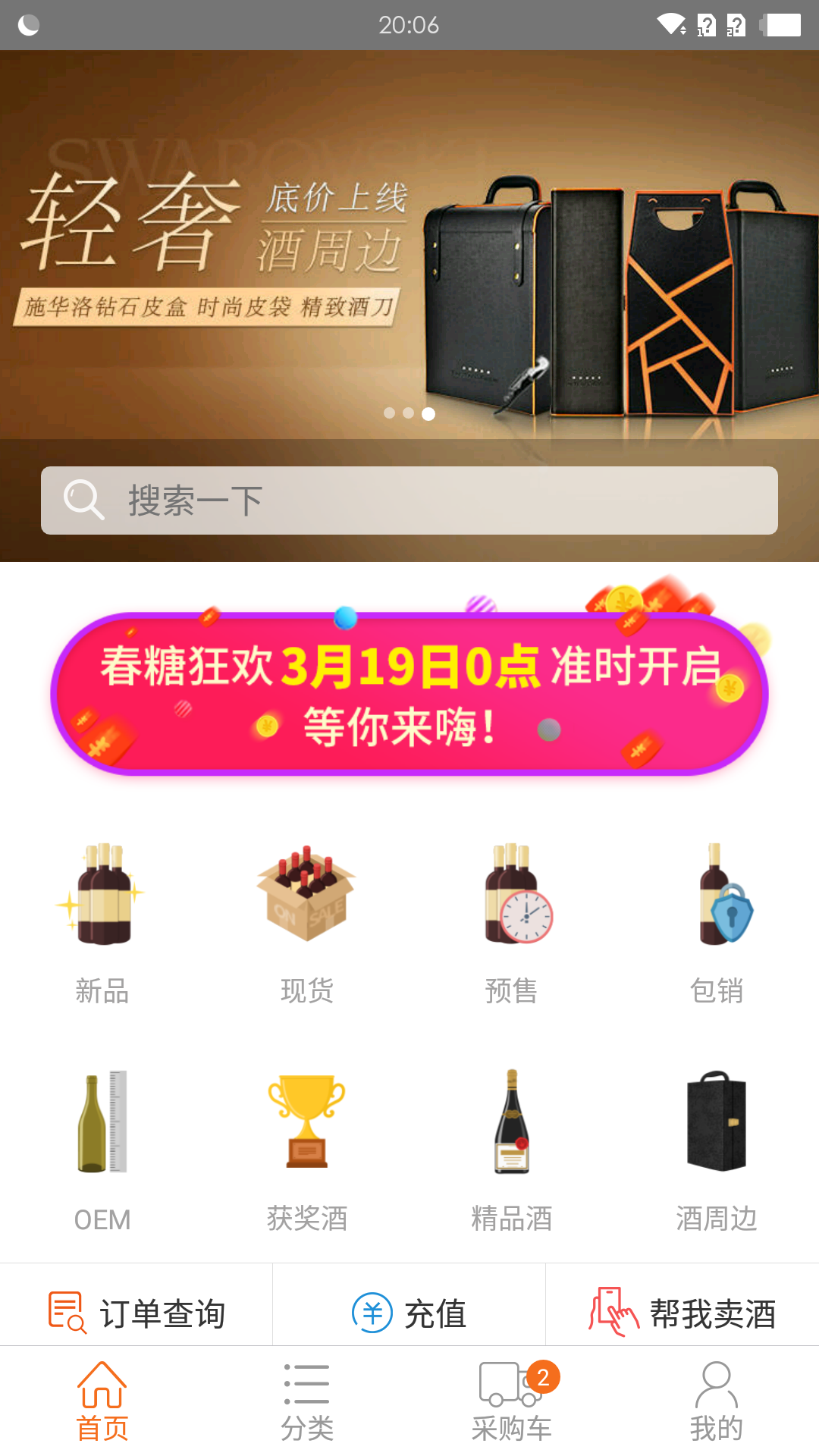
Task: Open the OEM category
Action: [x=102, y=1149]
